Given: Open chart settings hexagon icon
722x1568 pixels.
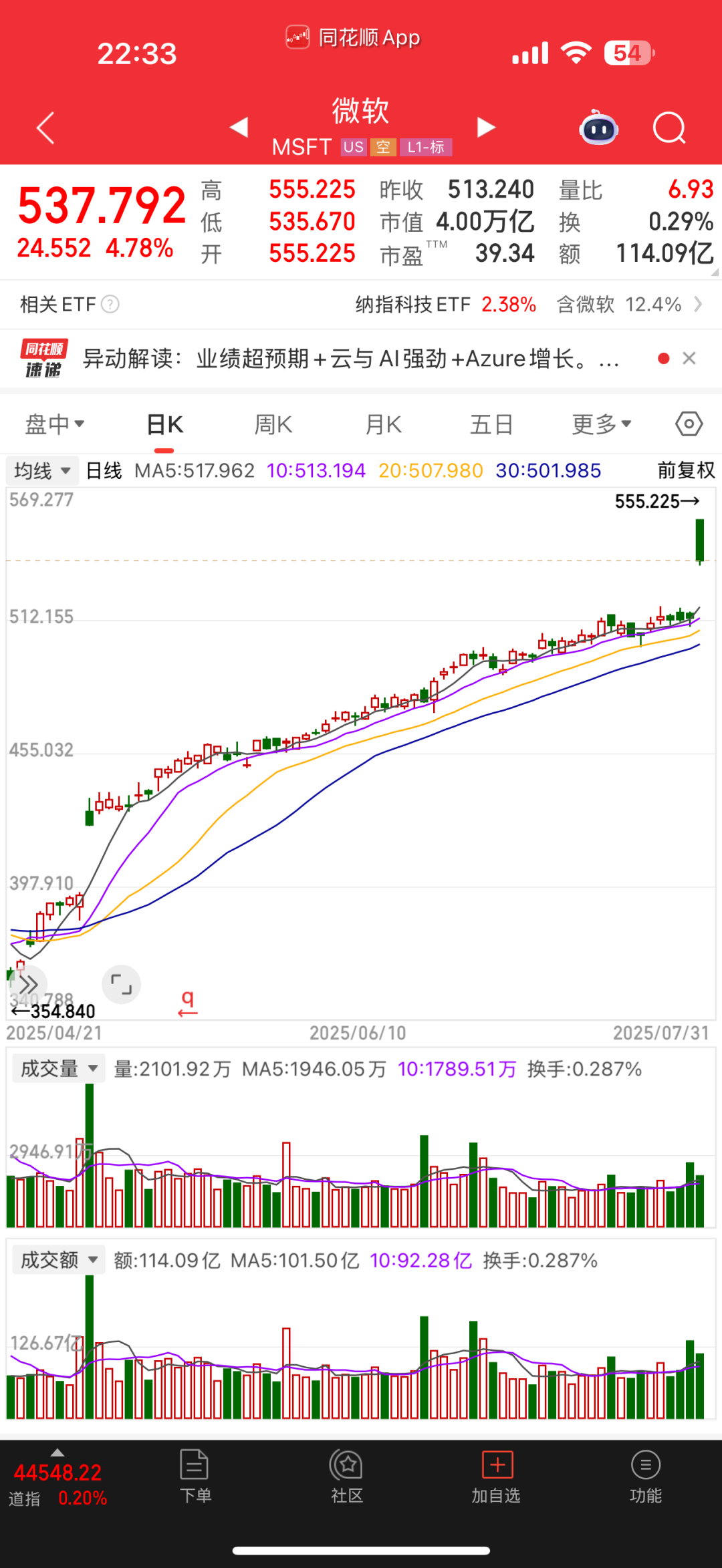Looking at the screenshot, I should (x=689, y=424).
